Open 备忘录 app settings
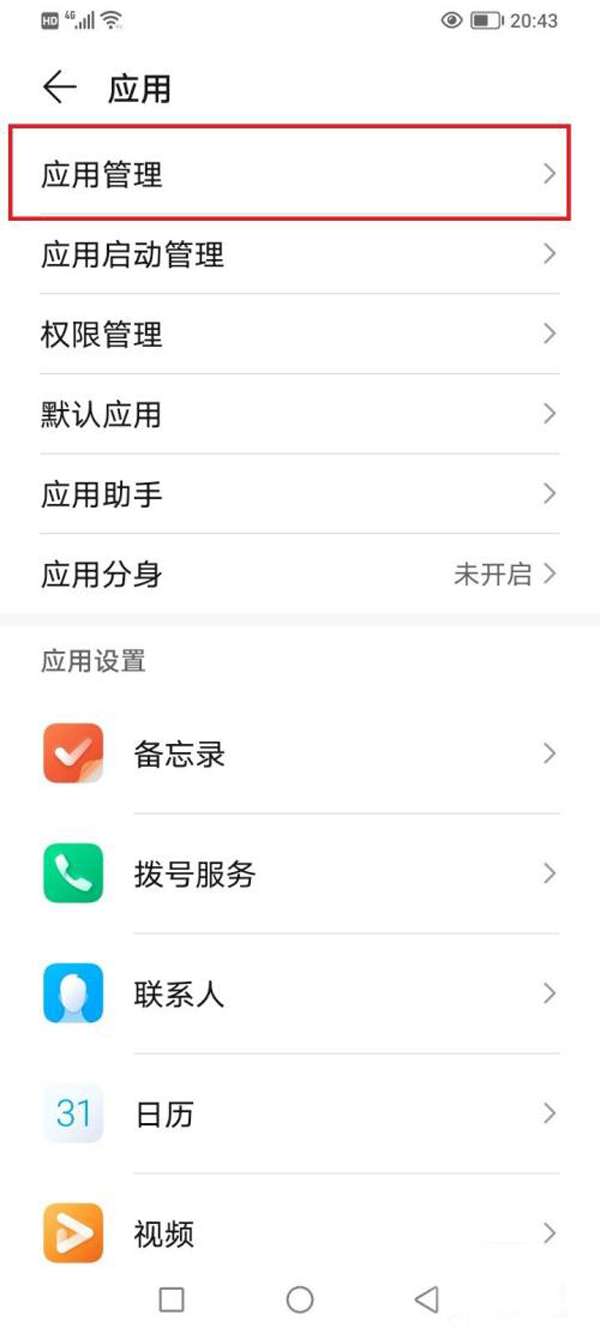Image resolution: width=600 pixels, height=1333 pixels. click(300, 753)
